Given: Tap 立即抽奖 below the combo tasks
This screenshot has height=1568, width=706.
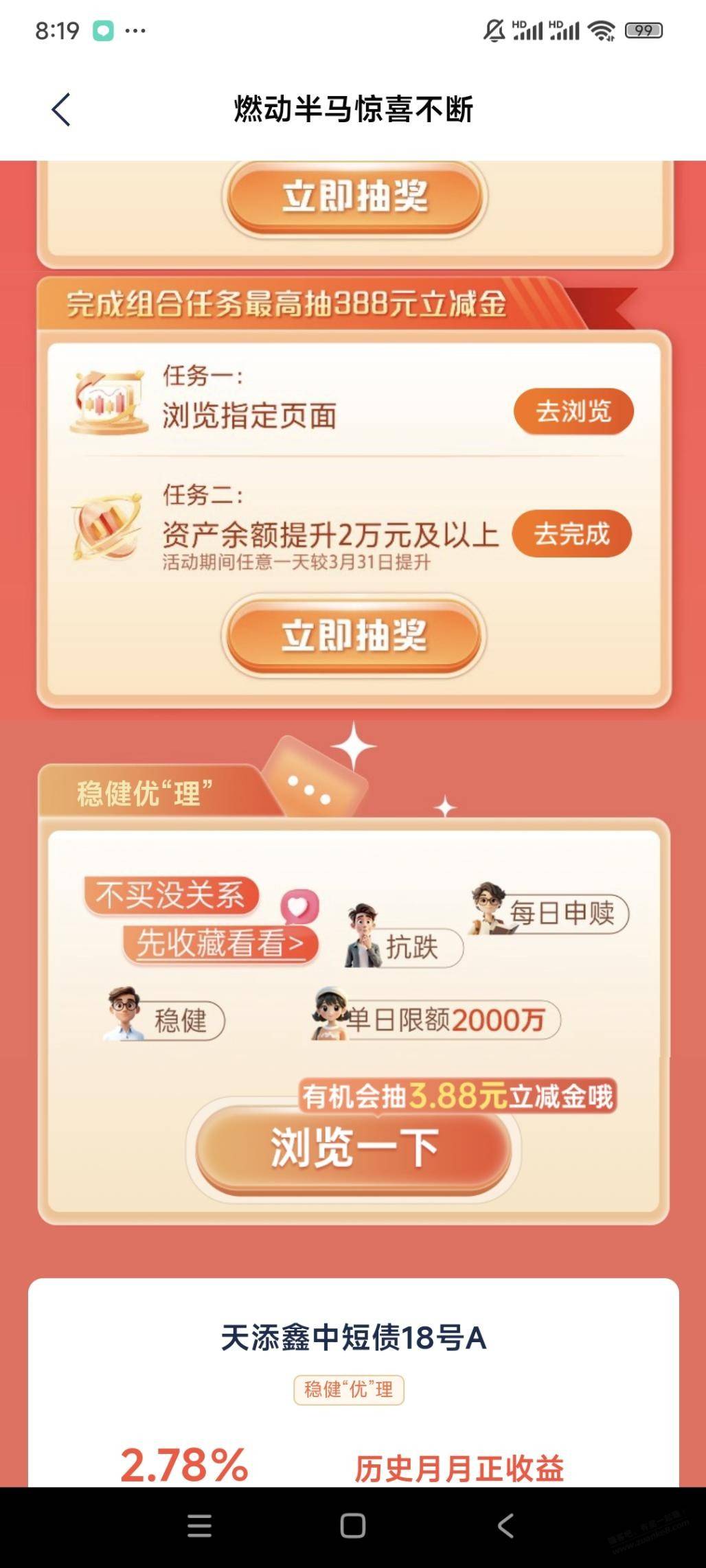Looking at the screenshot, I should tap(354, 635).
